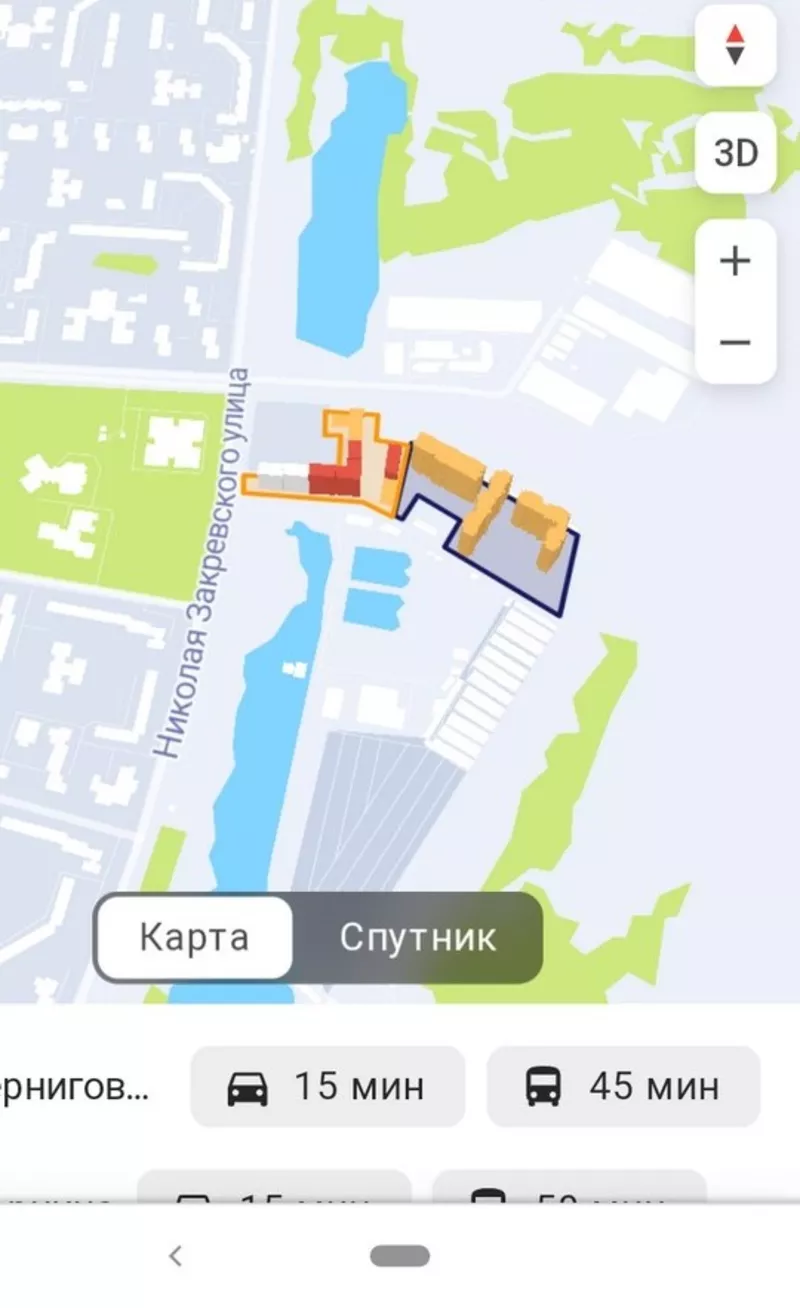
Task: Expand the truncated Чернигов destination label
Action: pos(70,1087)
